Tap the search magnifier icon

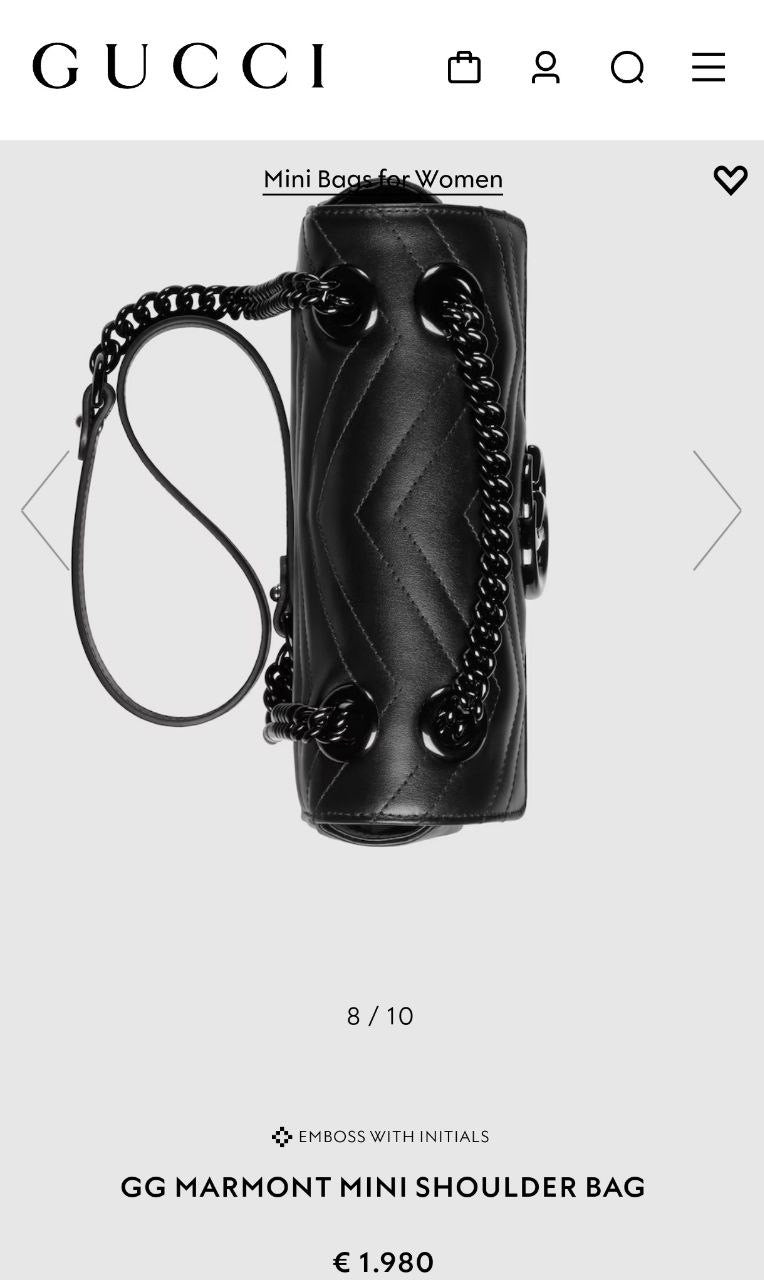pyautogui.click(x=627, y=68)
